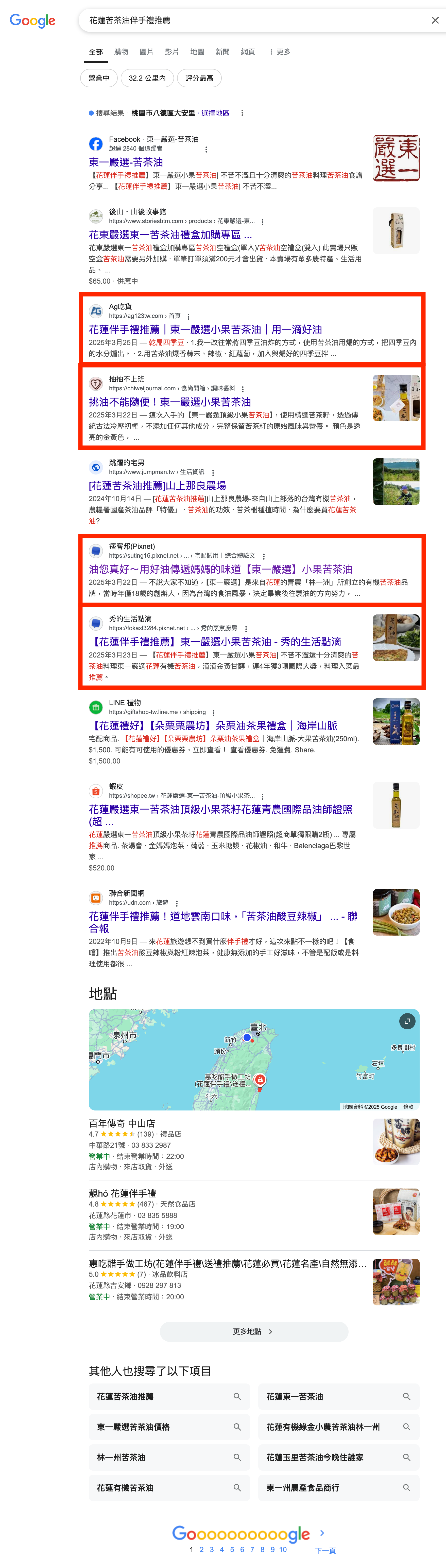Open result 挑油不能隨便！東一嚴選小果苦茶油
Image resolution: width=446 pixels, height=1568 pixels.
point(169,402)
